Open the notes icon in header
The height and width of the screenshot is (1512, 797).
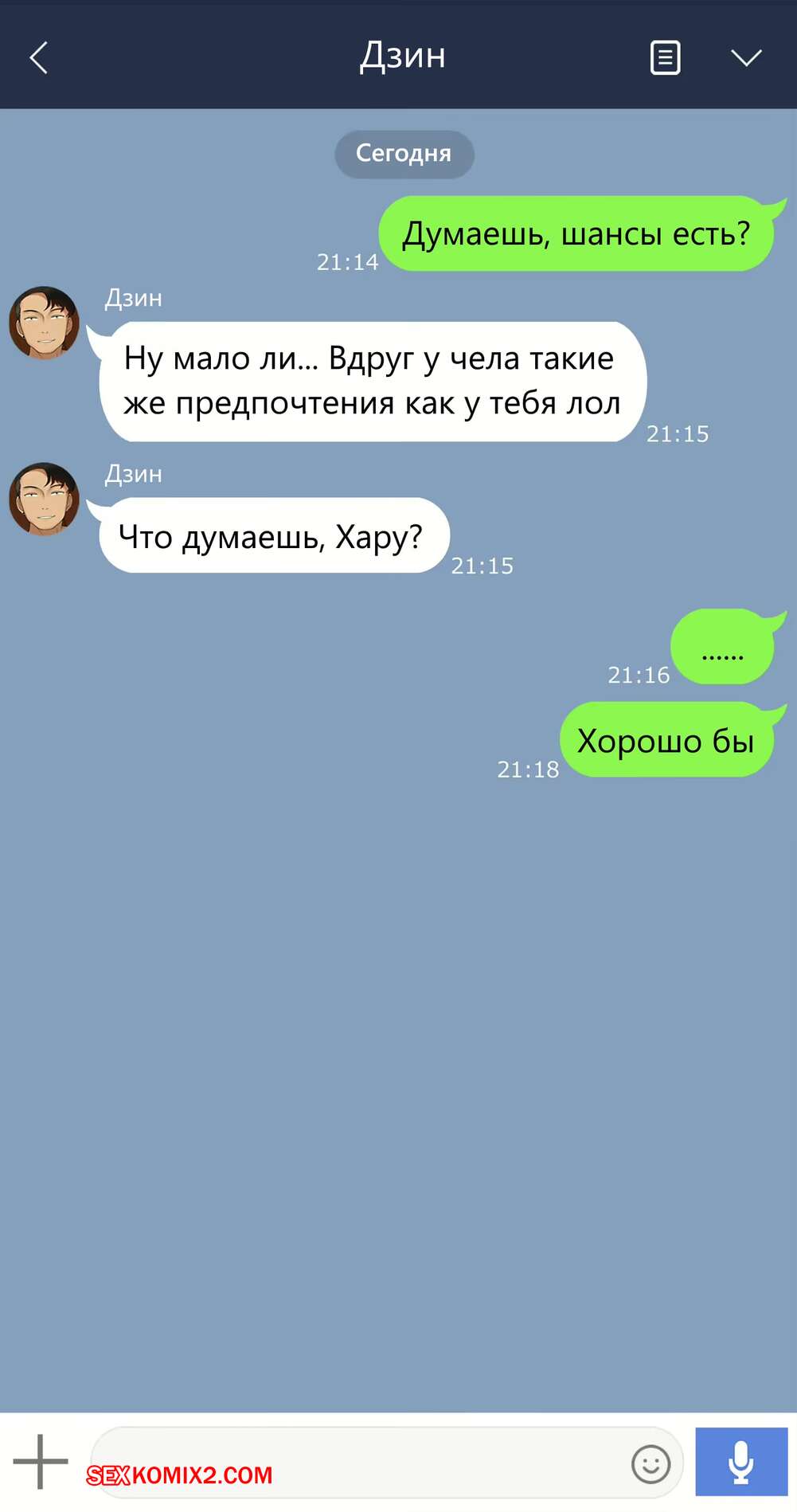pyautogui.click(x=665, y=57)
